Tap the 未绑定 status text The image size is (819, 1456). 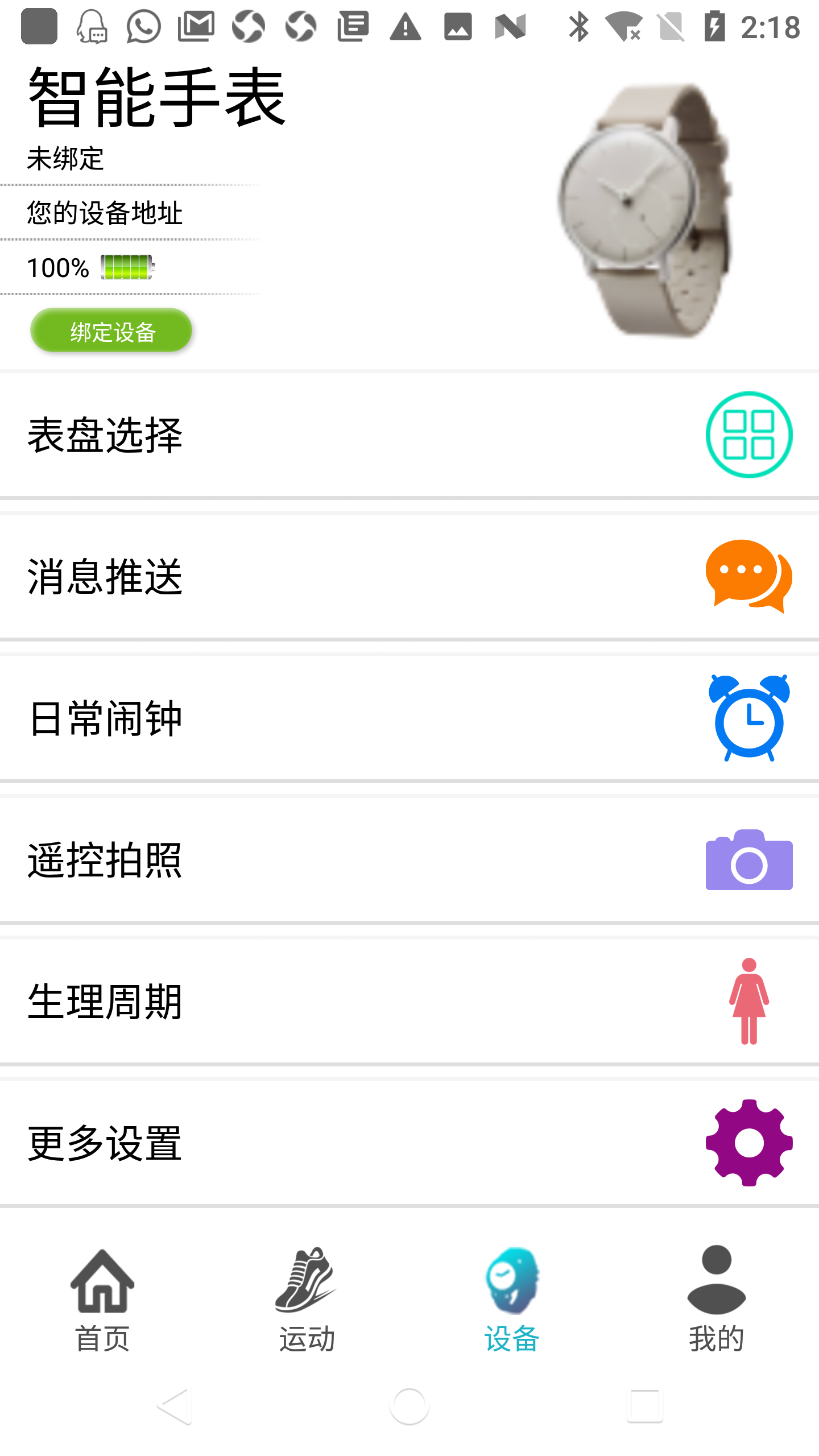coord(65,160)
